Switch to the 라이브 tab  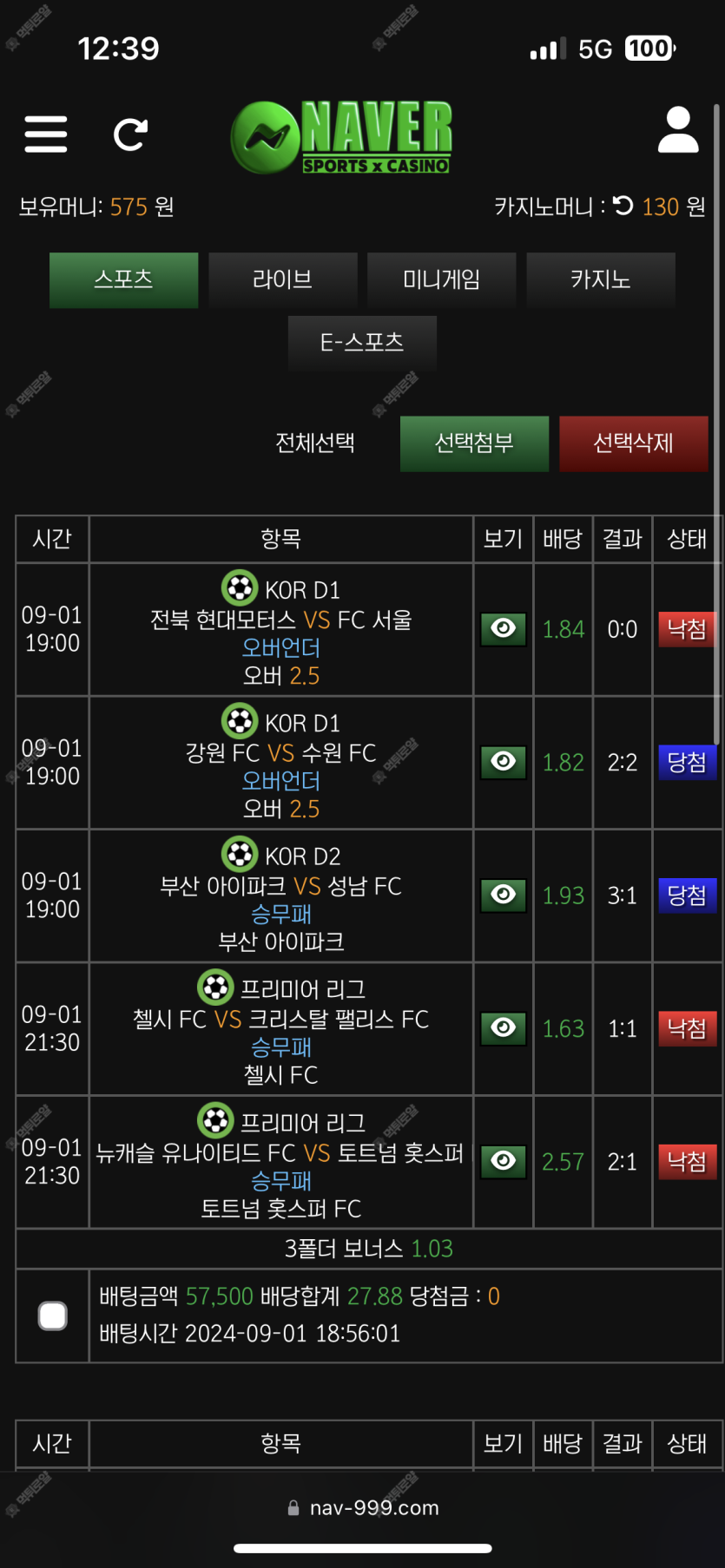283,280
